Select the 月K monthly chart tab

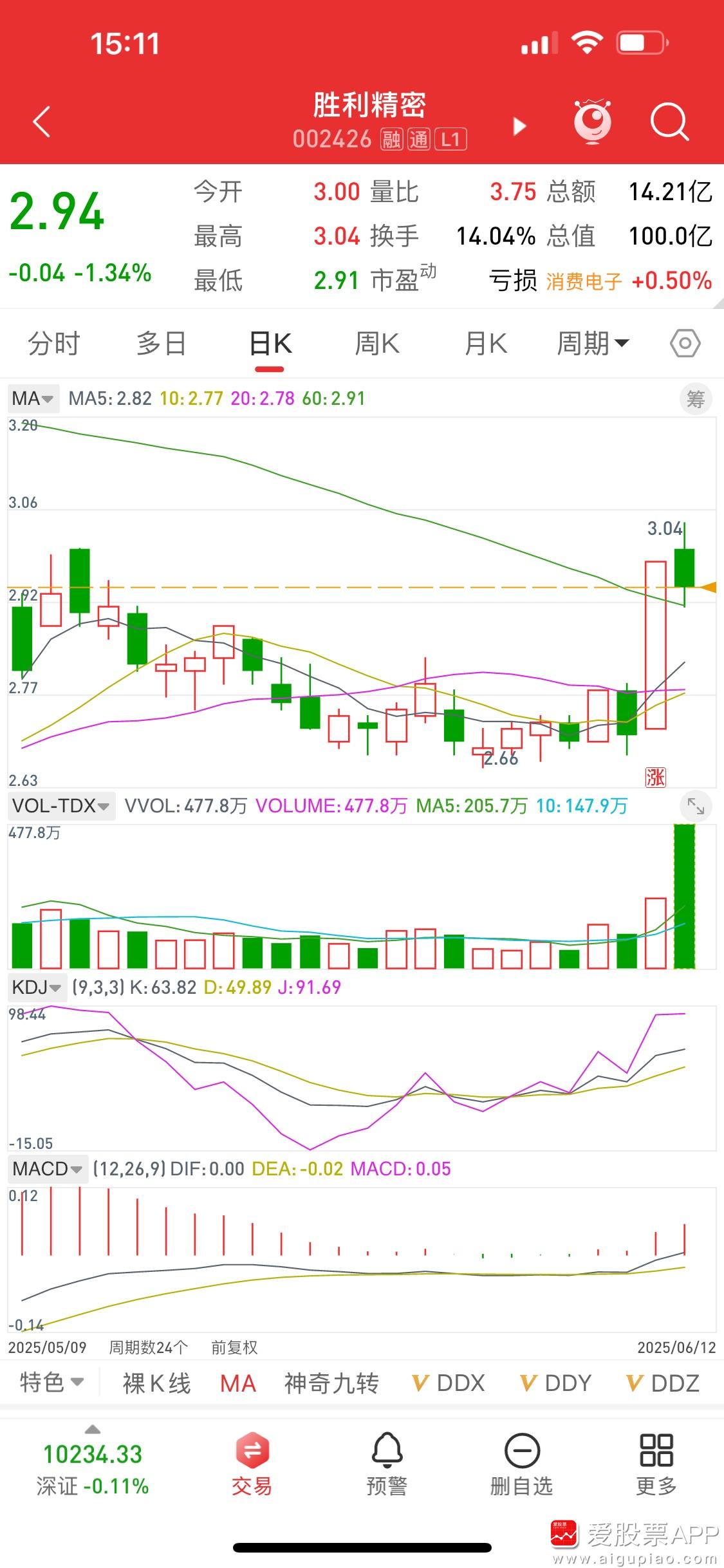tap(486, 343)
